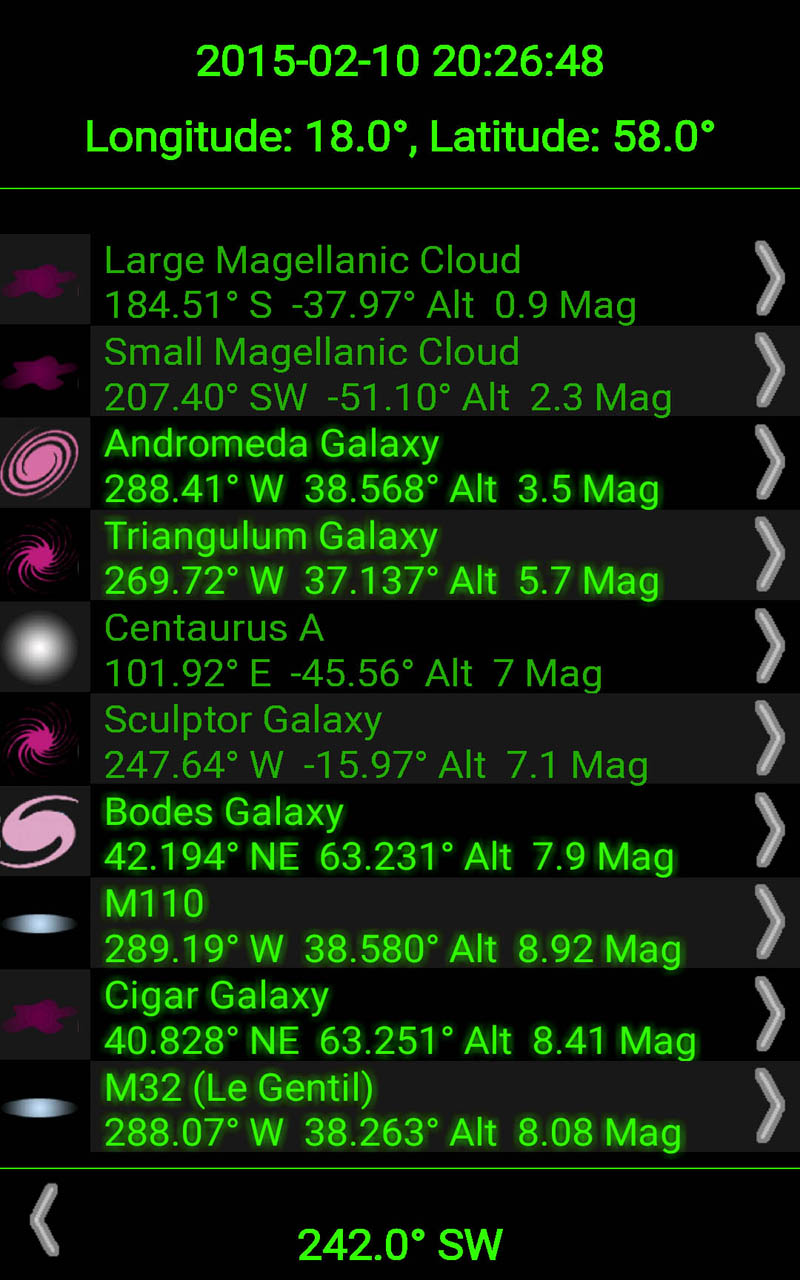Image resolution: width=800 pixels, height=1280 pixels.
Task: Select the Bodes Galaxy list row
Action: pos(400,829)
